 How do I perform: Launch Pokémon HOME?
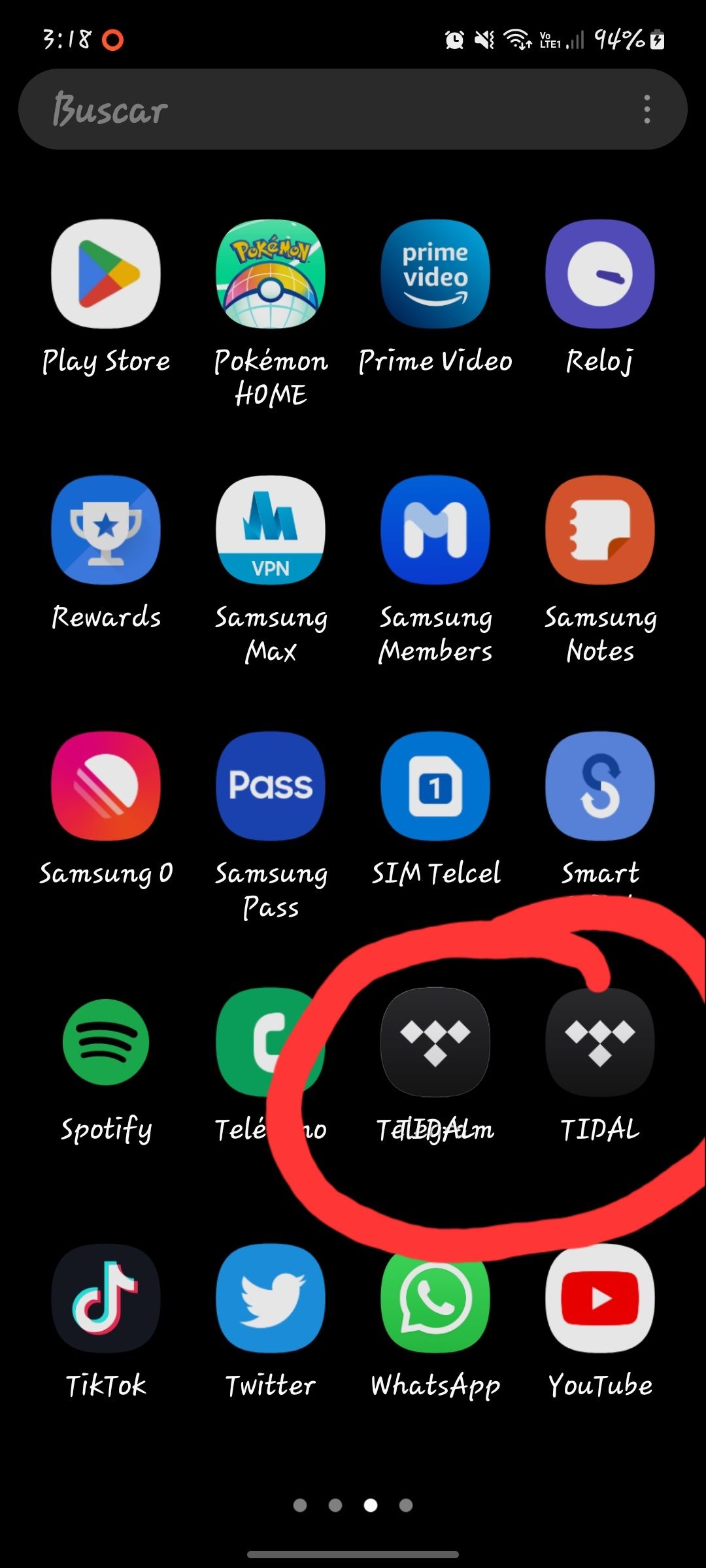pos(271,274)
